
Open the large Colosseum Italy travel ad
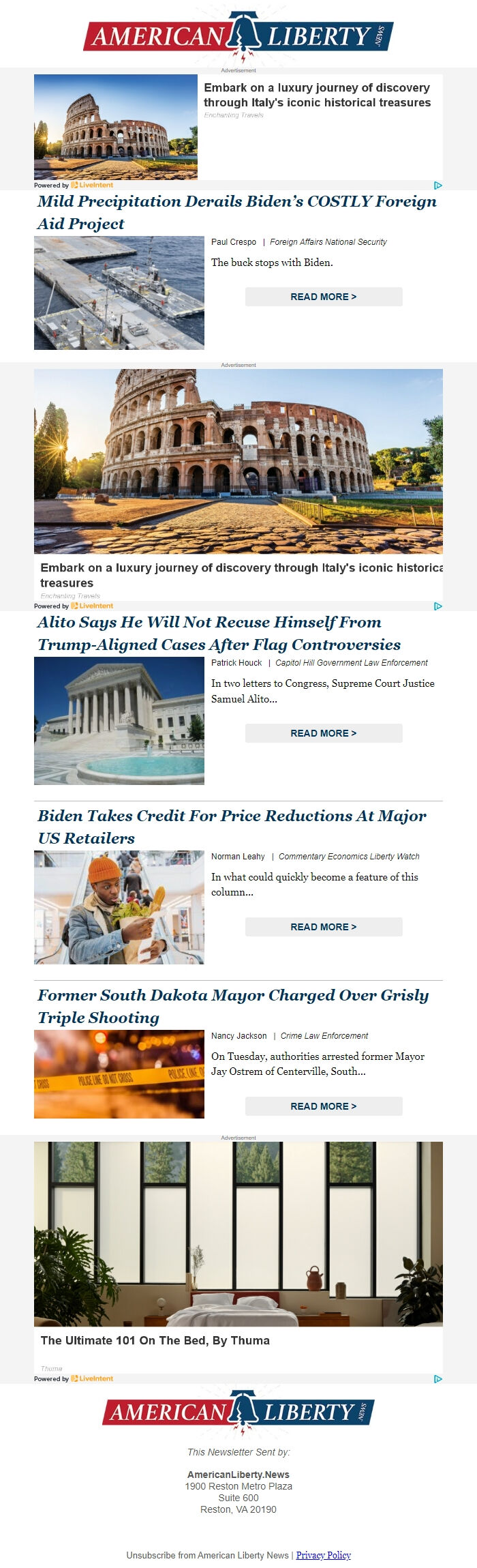pyautogui.click(x=238, y=461)
